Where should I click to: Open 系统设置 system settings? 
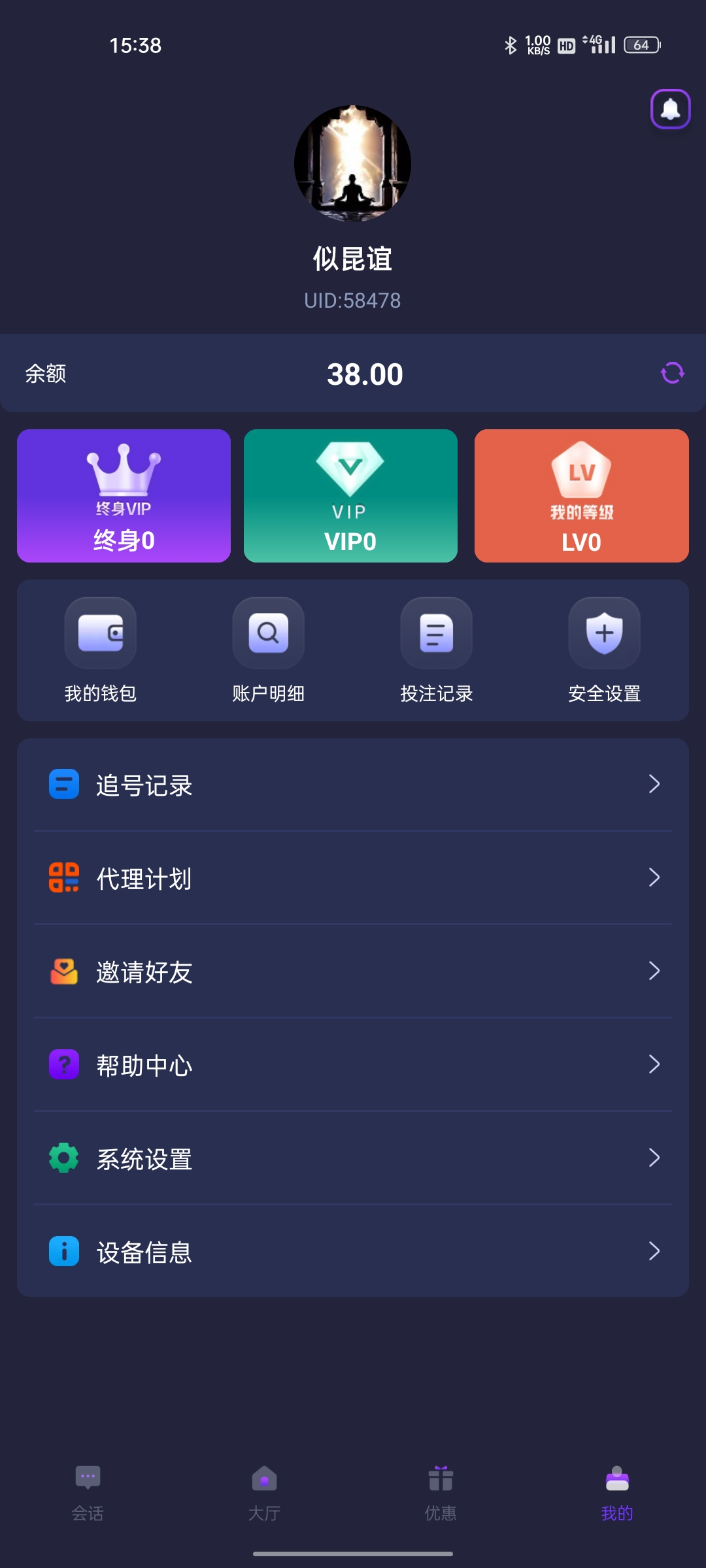tap(353, 1158)
